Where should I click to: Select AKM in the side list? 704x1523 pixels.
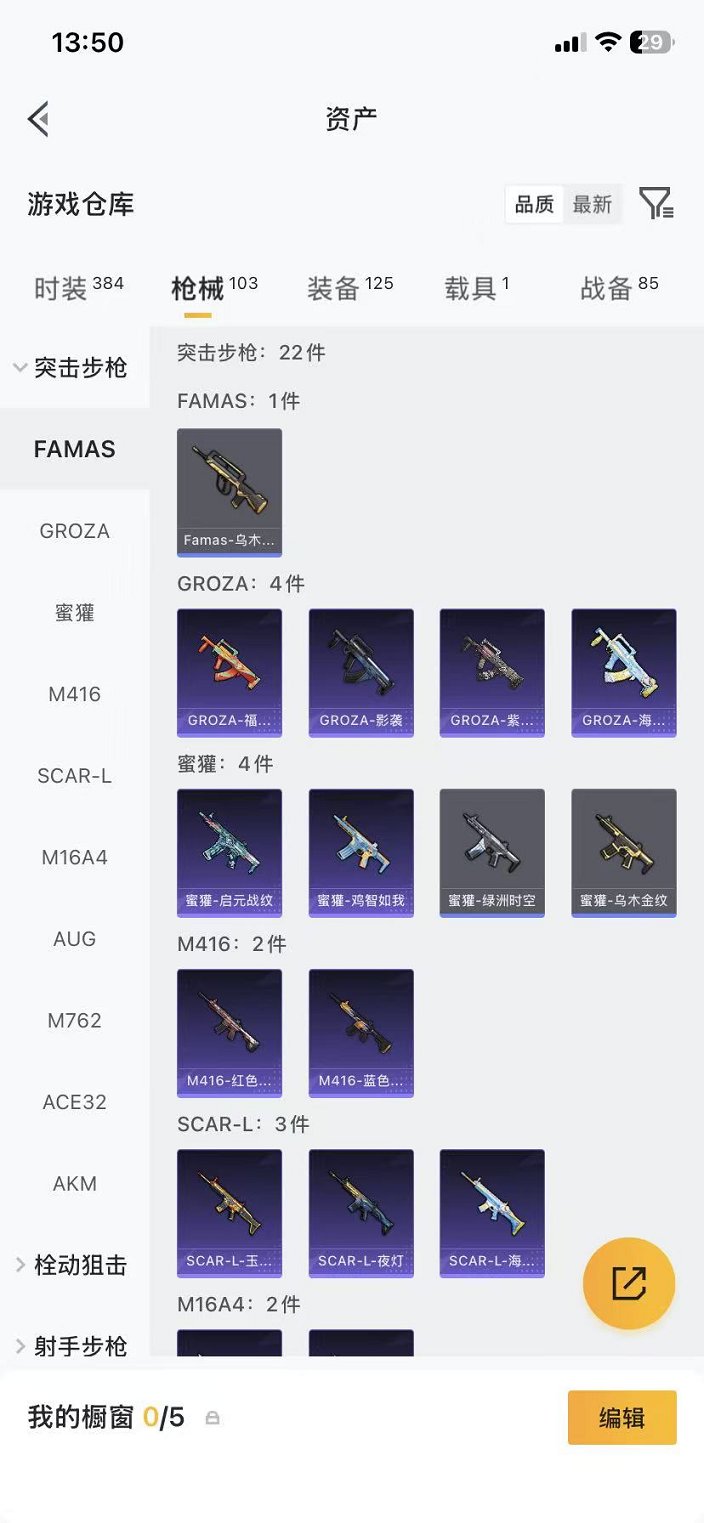point(75,1184)
